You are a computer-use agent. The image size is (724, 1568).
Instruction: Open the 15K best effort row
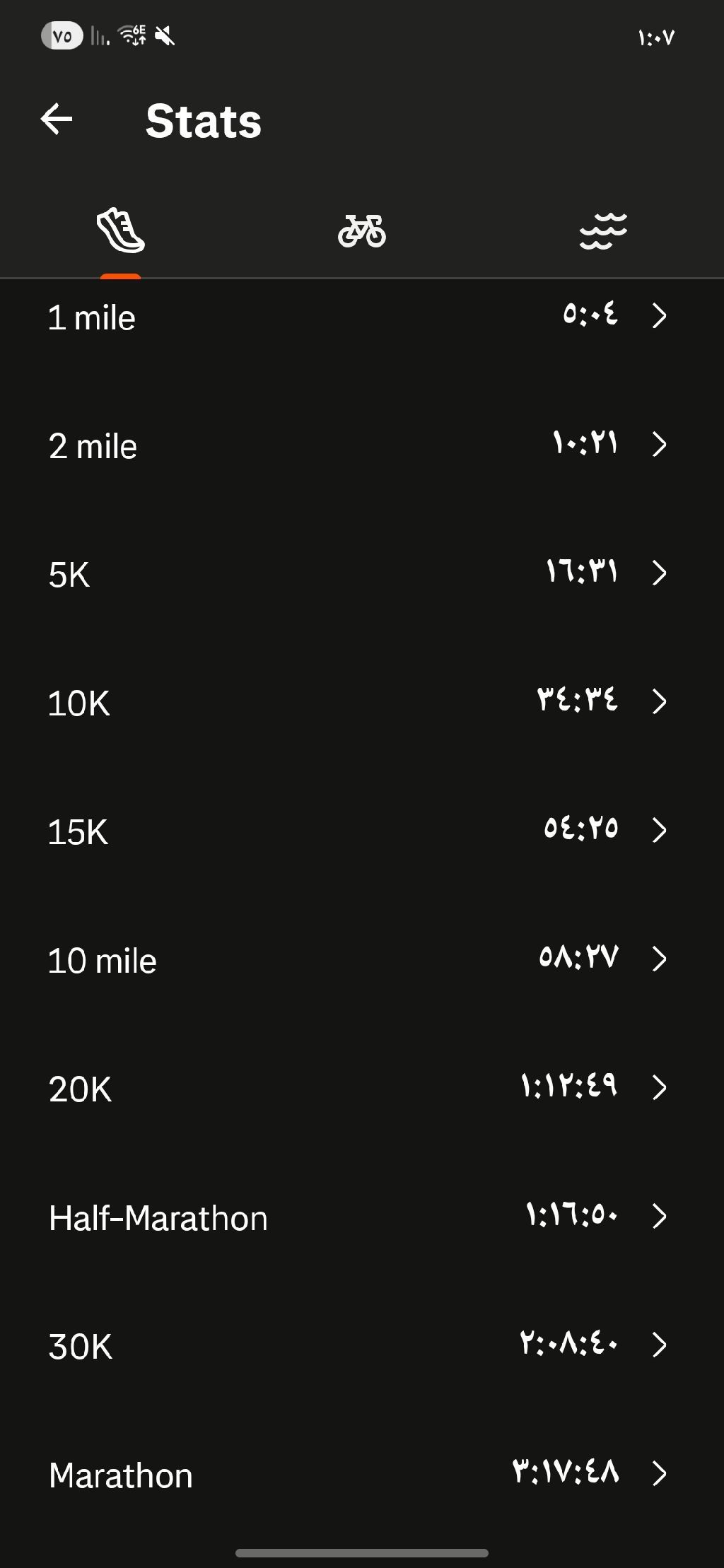(x=361, y=831)
